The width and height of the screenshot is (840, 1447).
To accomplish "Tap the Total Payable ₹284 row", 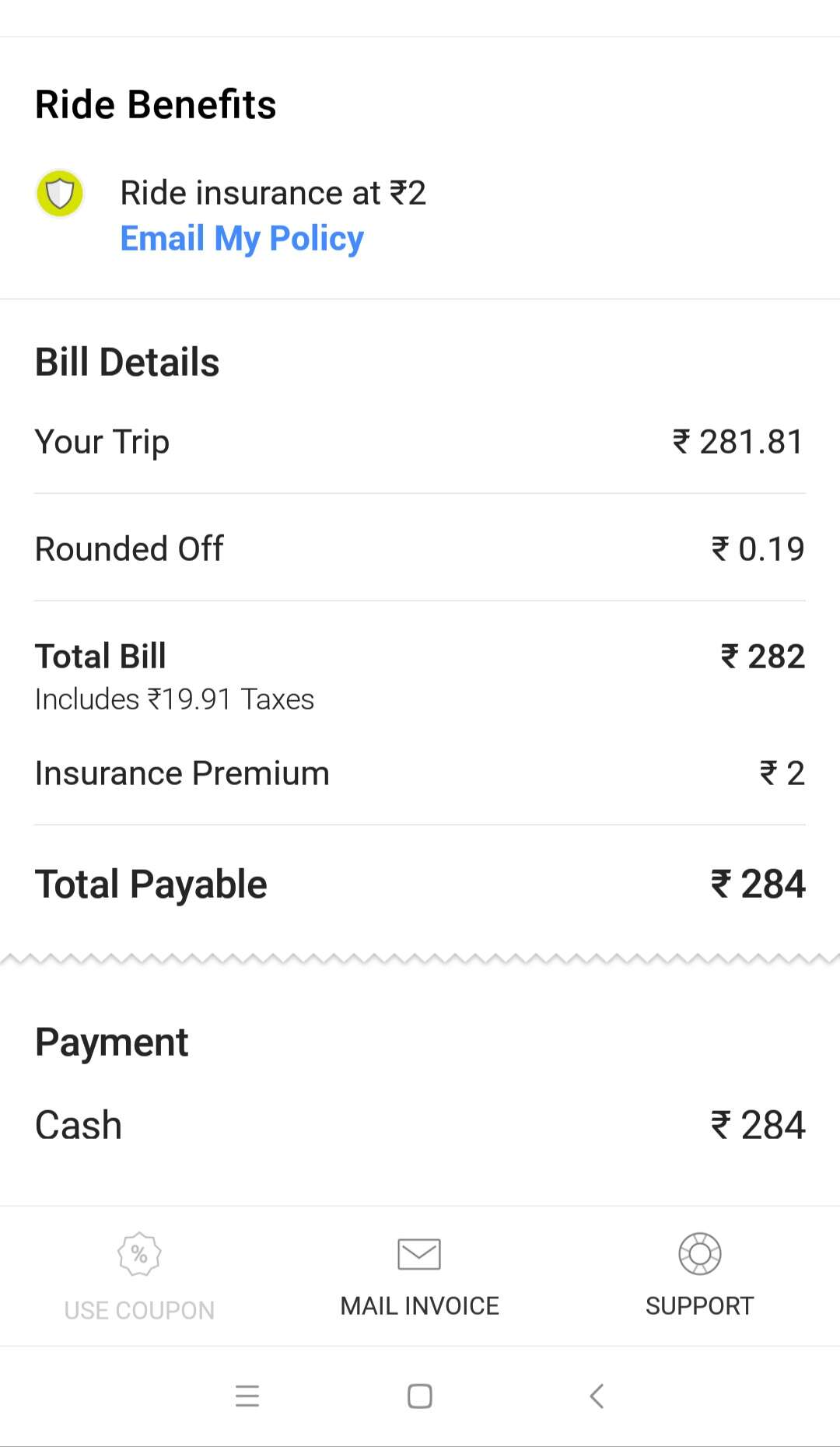I will [420, 883].
